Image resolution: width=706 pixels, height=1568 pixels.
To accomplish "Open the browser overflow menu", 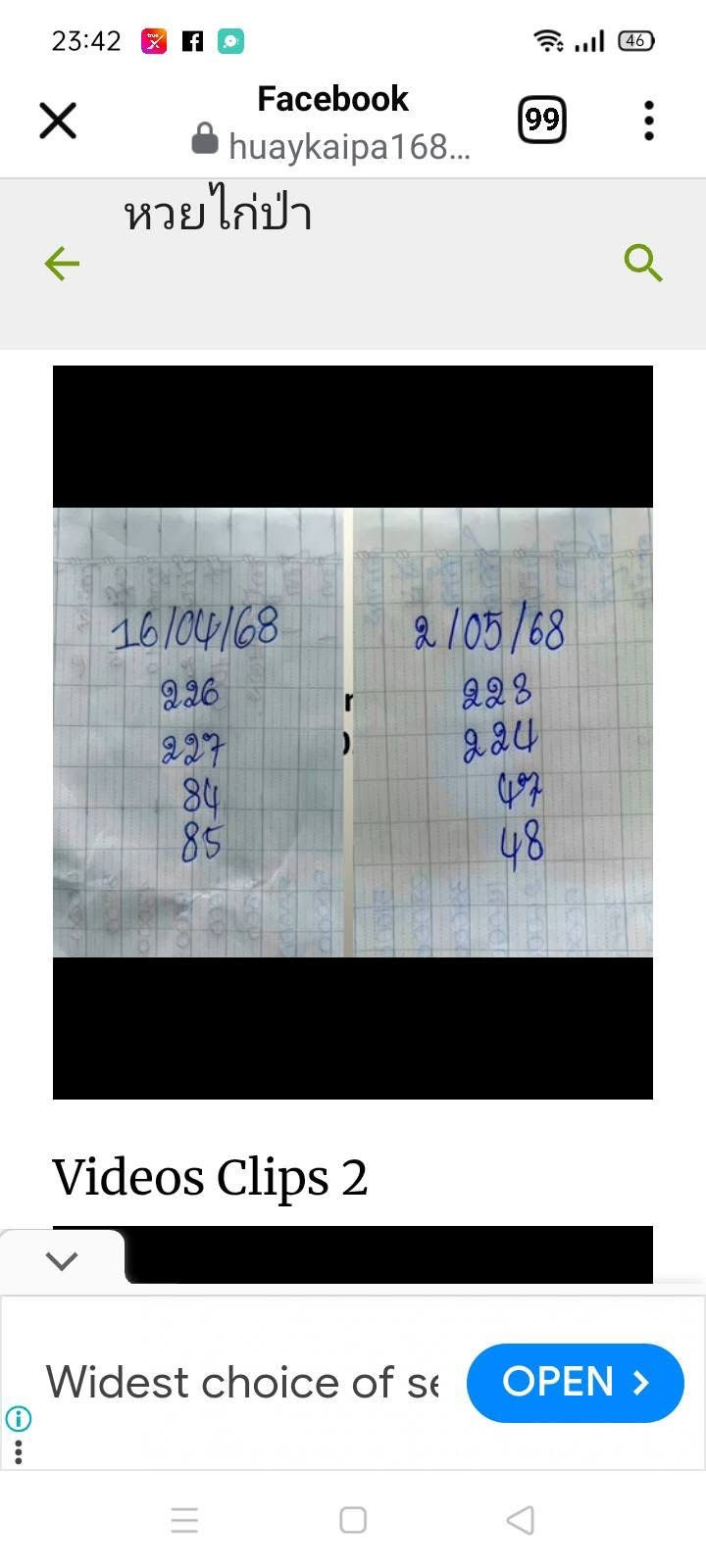I will [648, 121].
